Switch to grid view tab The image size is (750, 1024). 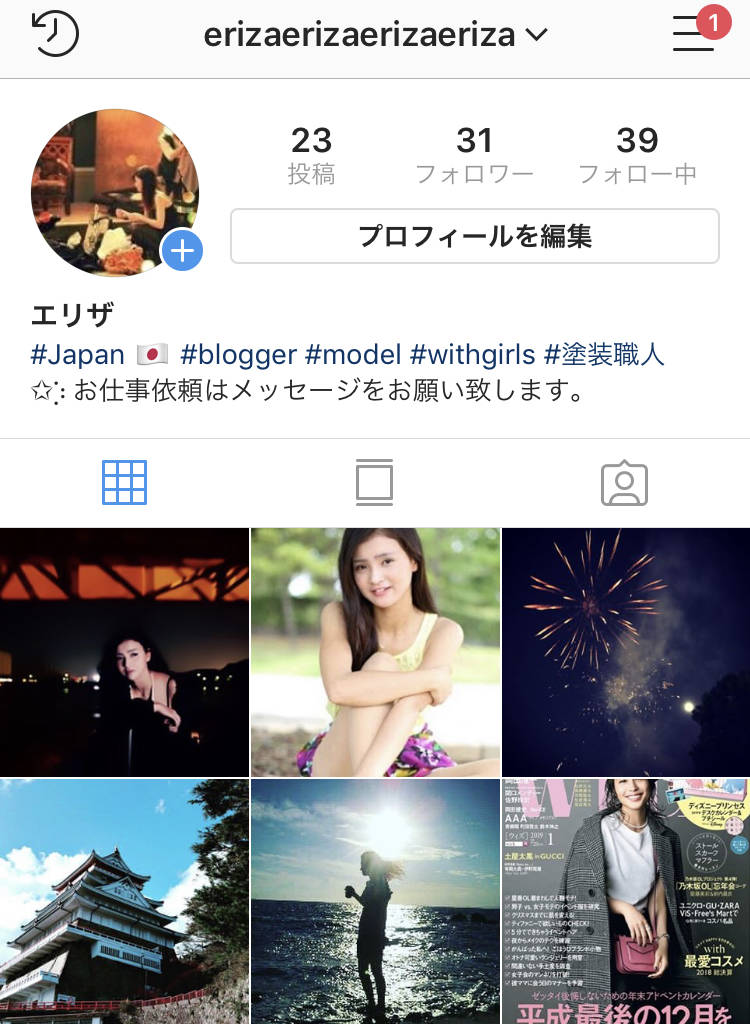click(124, 483)
